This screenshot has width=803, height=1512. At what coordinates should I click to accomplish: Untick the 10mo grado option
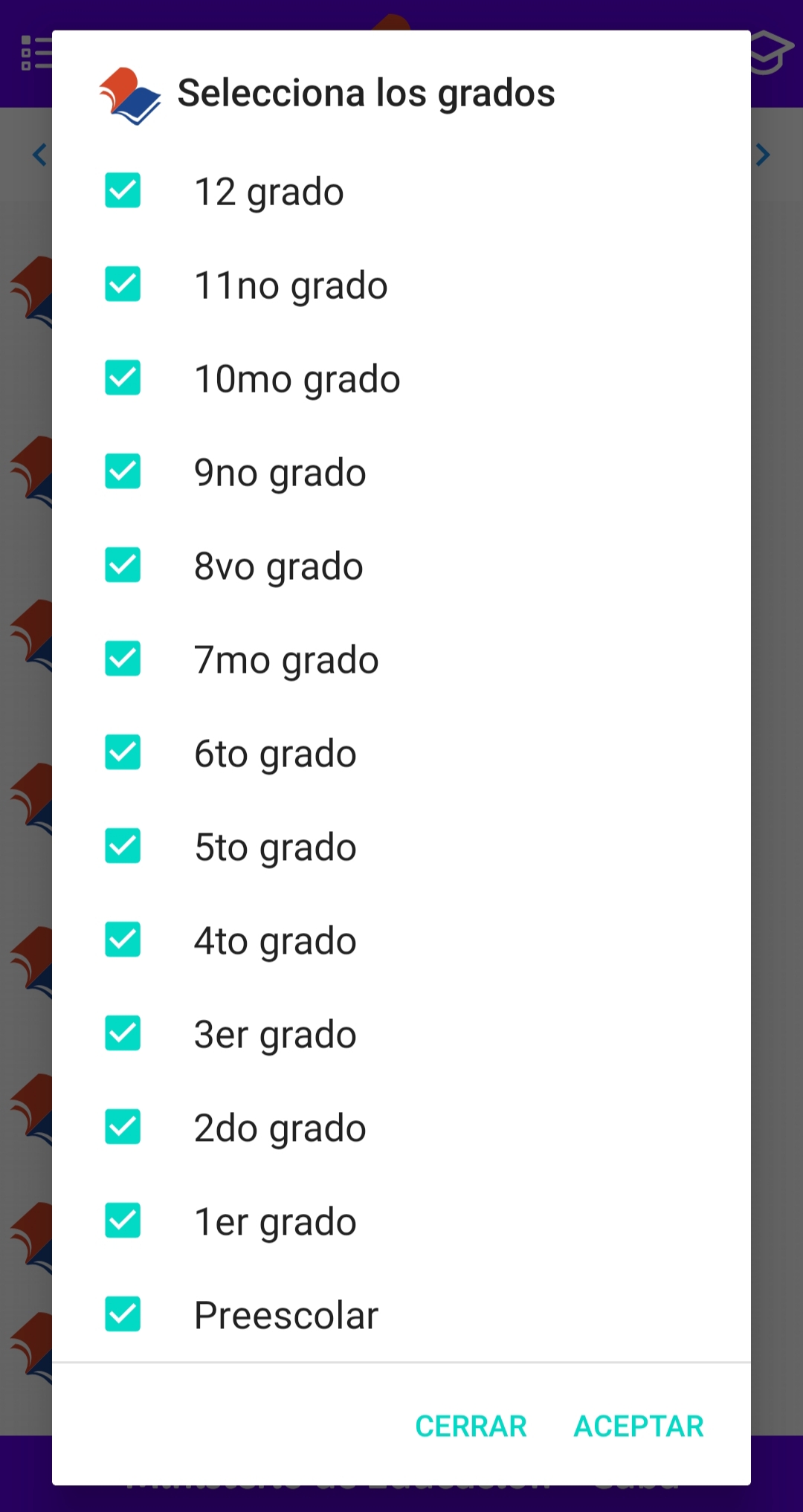coord(123,378)
